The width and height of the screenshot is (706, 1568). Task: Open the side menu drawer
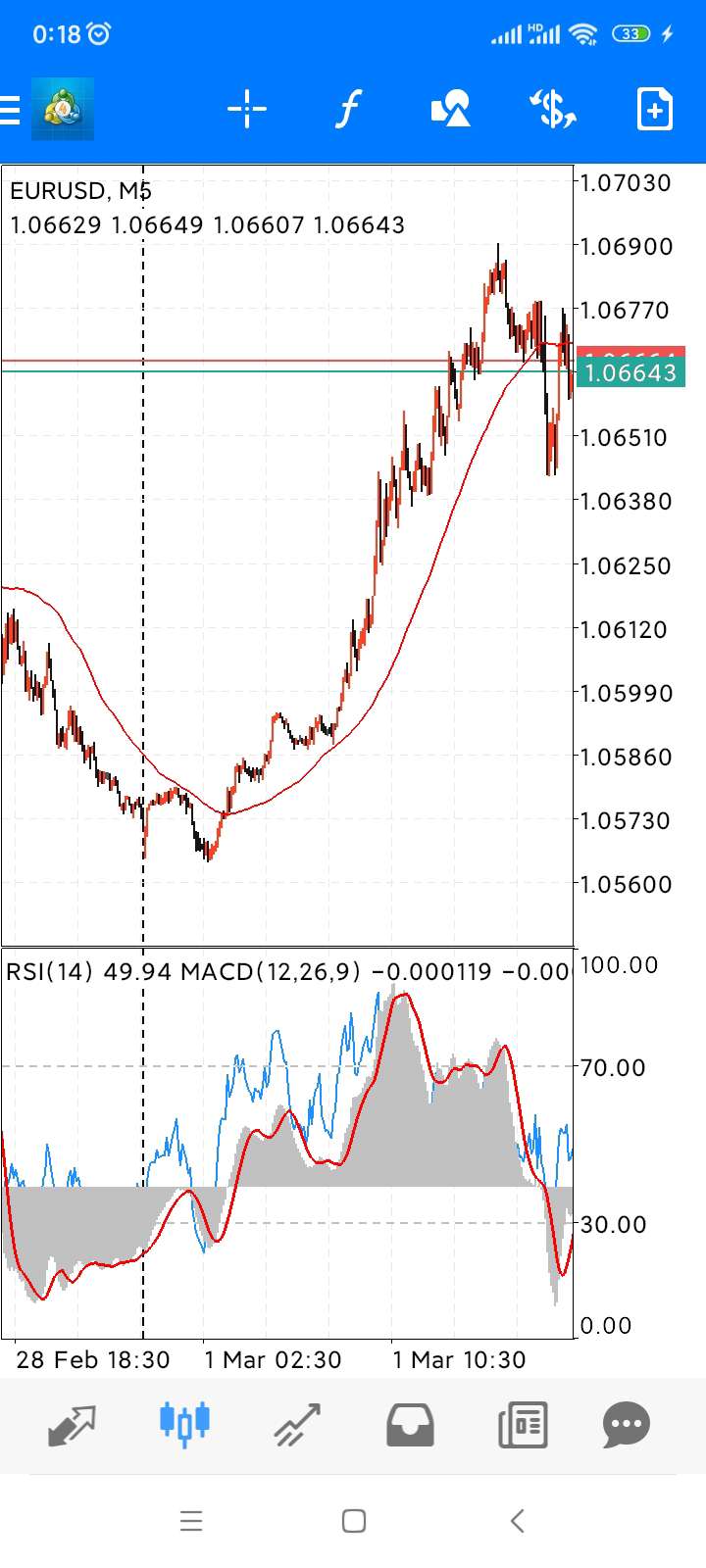click(x=12, y=110)
